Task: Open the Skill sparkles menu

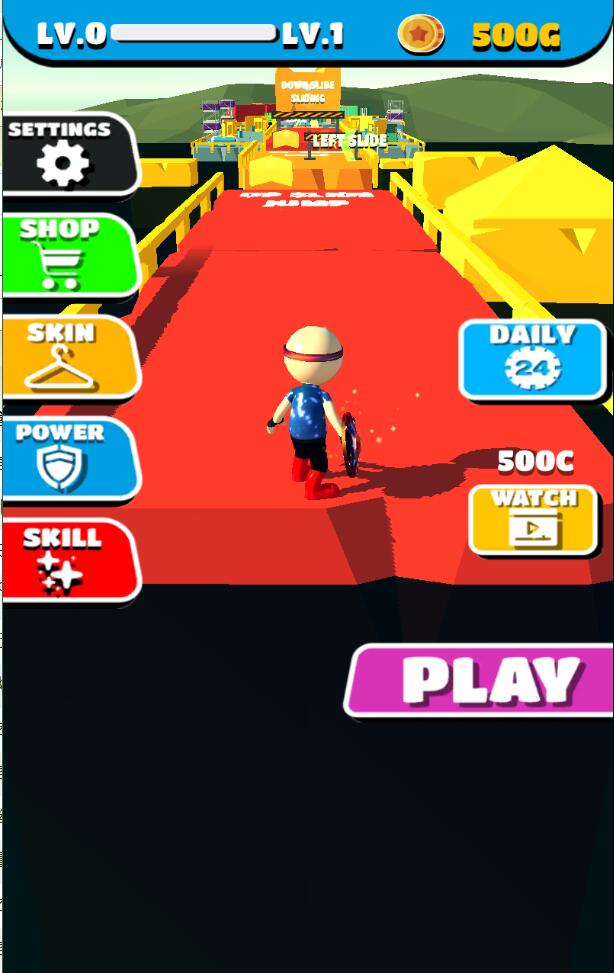Action: coord(65,560)
